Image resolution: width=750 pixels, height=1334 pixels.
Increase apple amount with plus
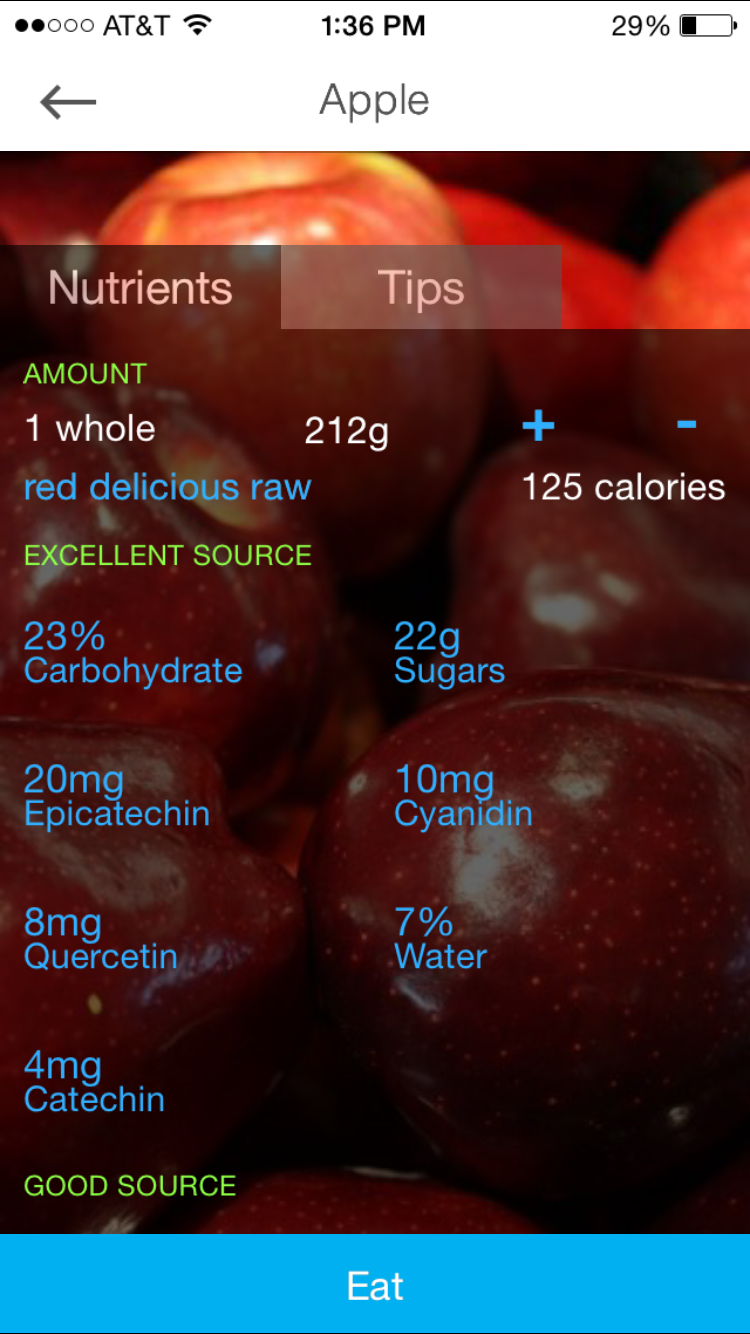pyautogui.click(x=538, y=426)
